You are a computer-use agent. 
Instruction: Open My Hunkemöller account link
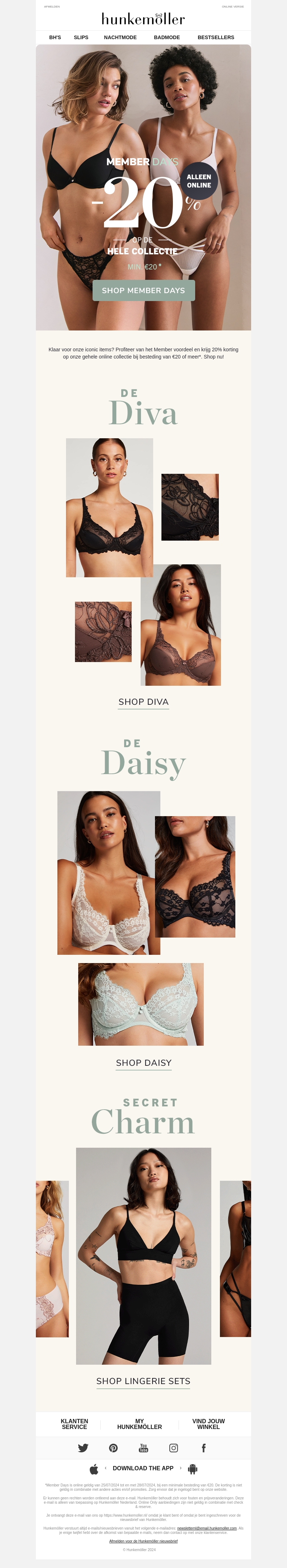(139, 1424)
